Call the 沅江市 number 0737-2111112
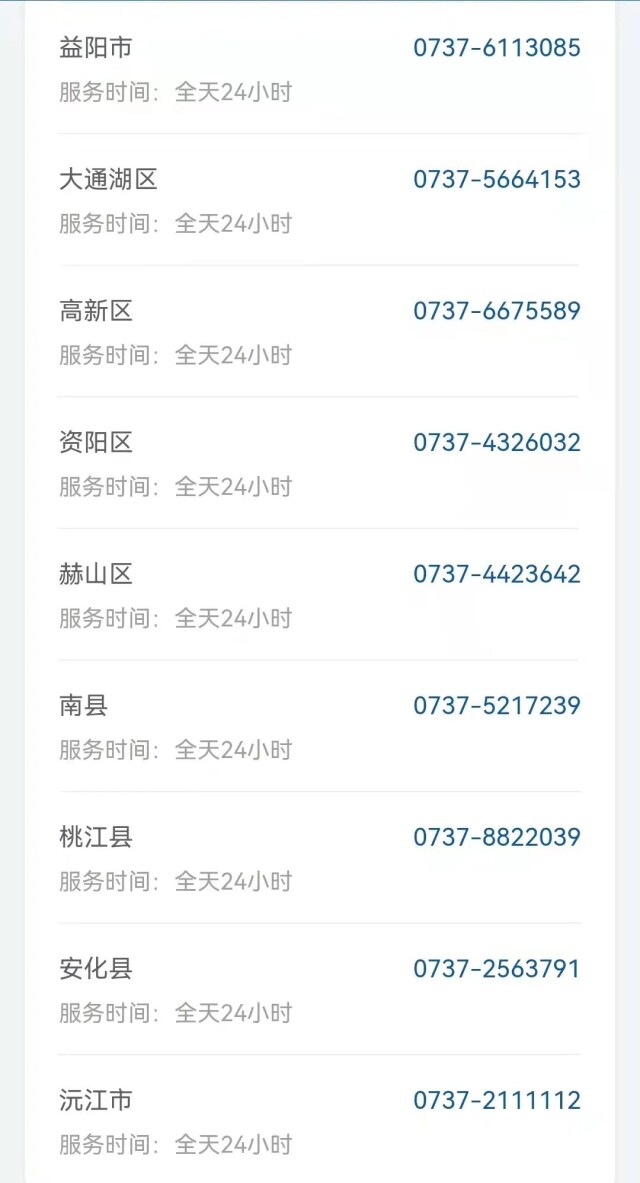The image size is (640, 1183). [x=497, y=1101]
